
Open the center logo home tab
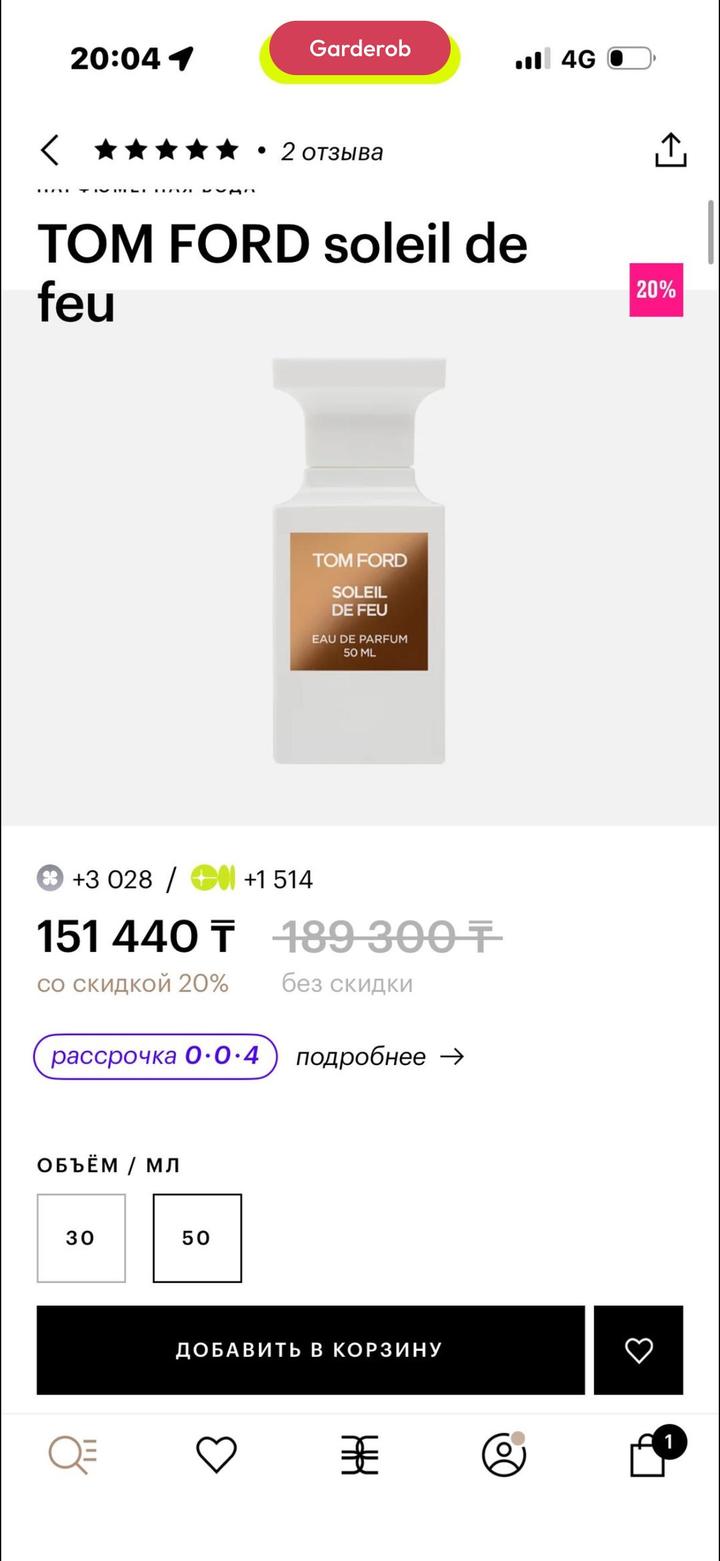pyautogui.click(x=360, y=1454)
